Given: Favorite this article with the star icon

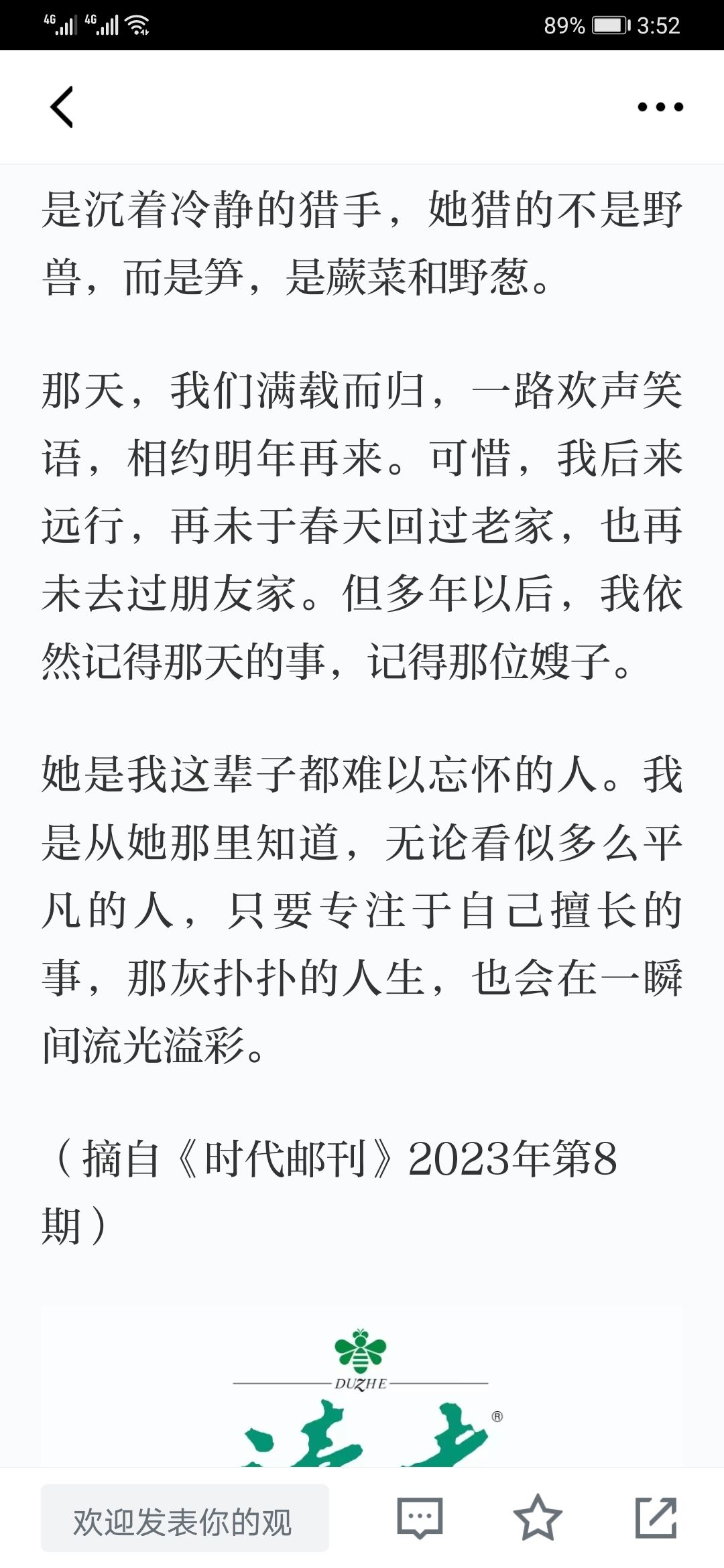Looking at the screenshot, I should point(538,1518).
